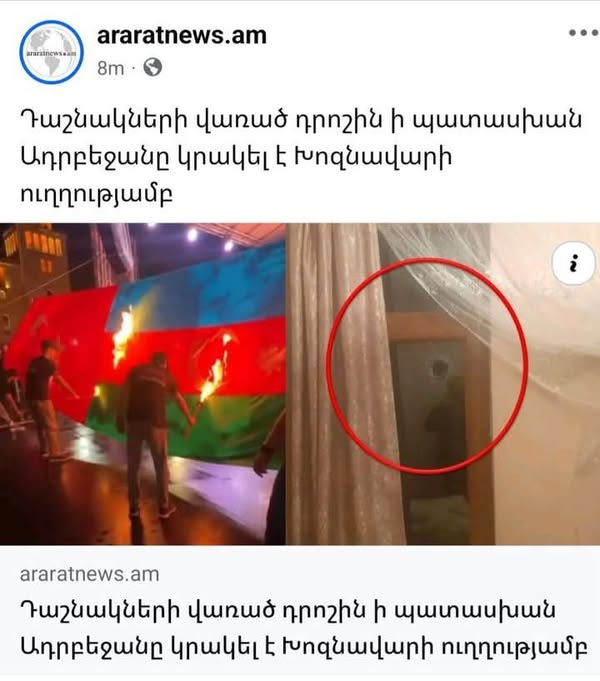Open the araratnews.am profile picture

pos(52,51)
